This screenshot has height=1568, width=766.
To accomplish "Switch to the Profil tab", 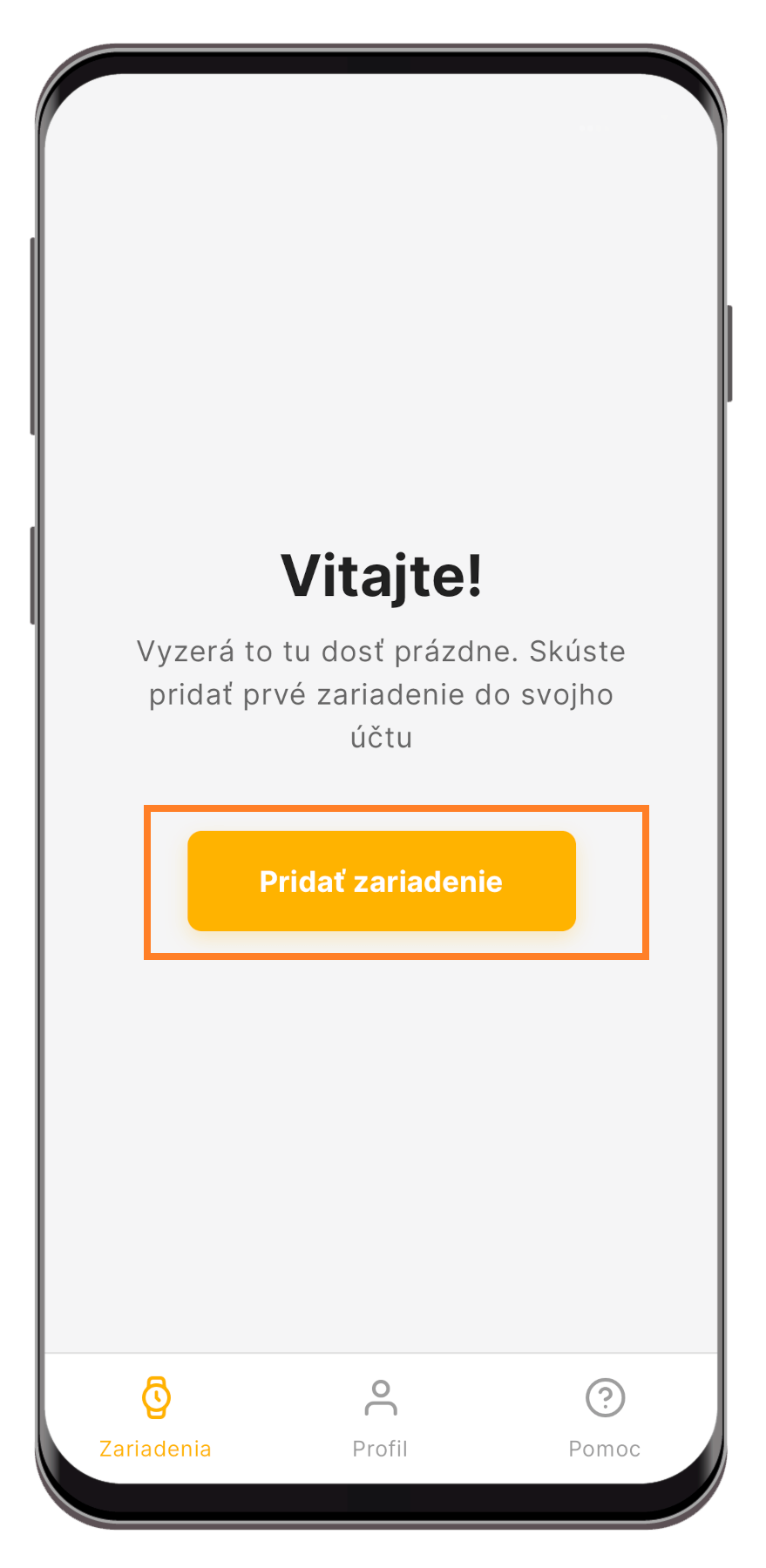I will tap(380, 1416).
